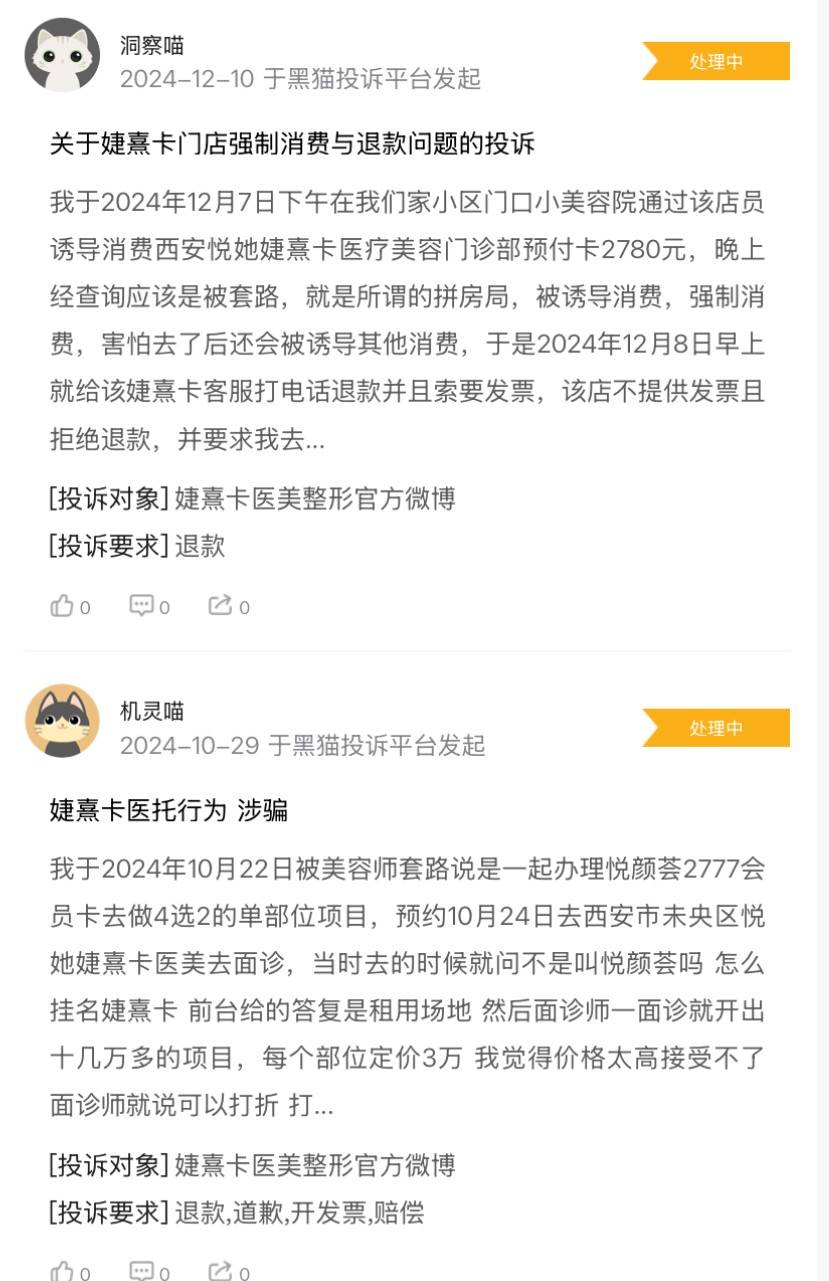Share the complaint posted by 洞察喵
The width and height of the screenshot is (829, 1281).
[x=220, y=605]
